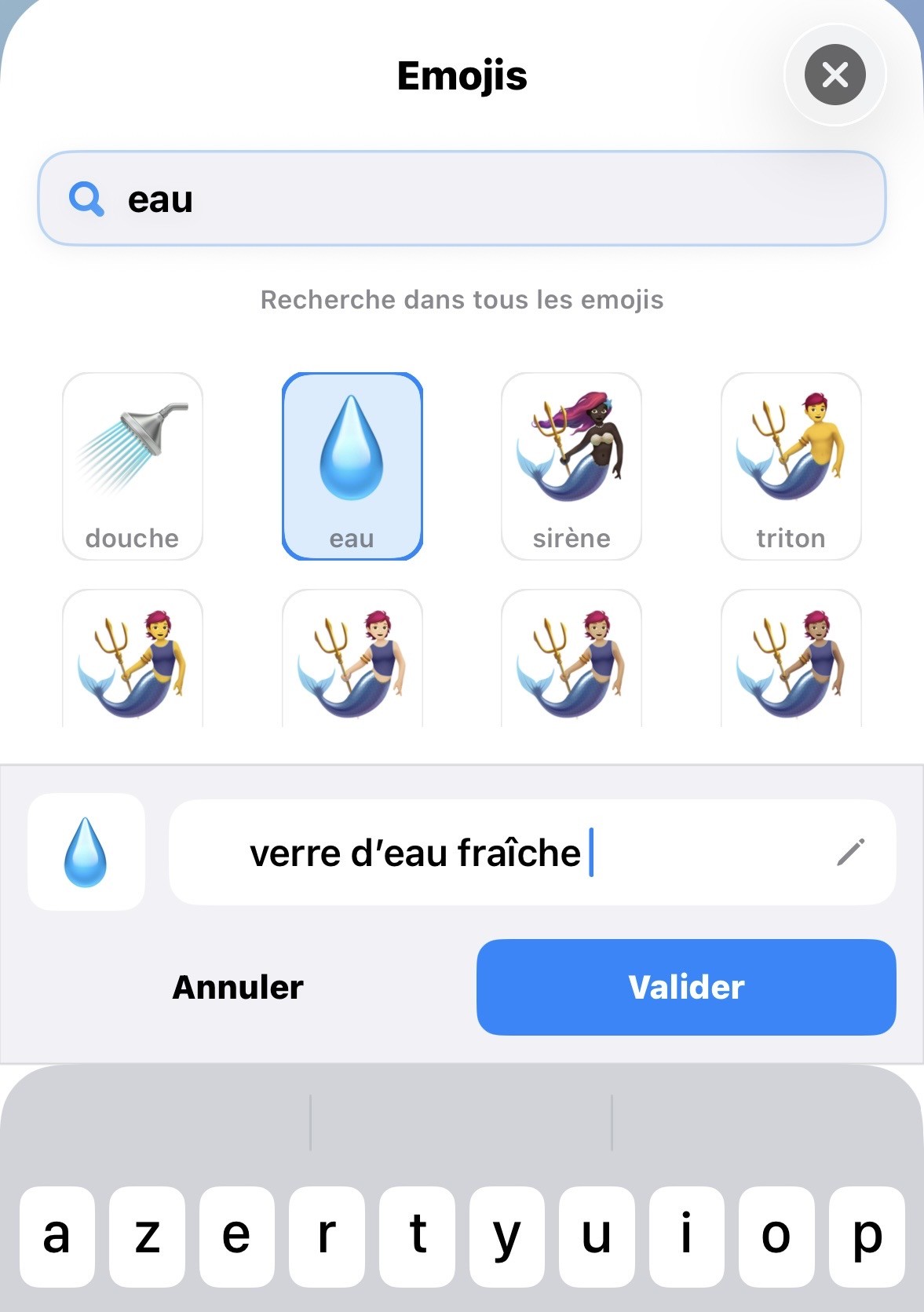Pick the triton merman emoji
This screenshot has height=1312, width=924.
(791, 465)
